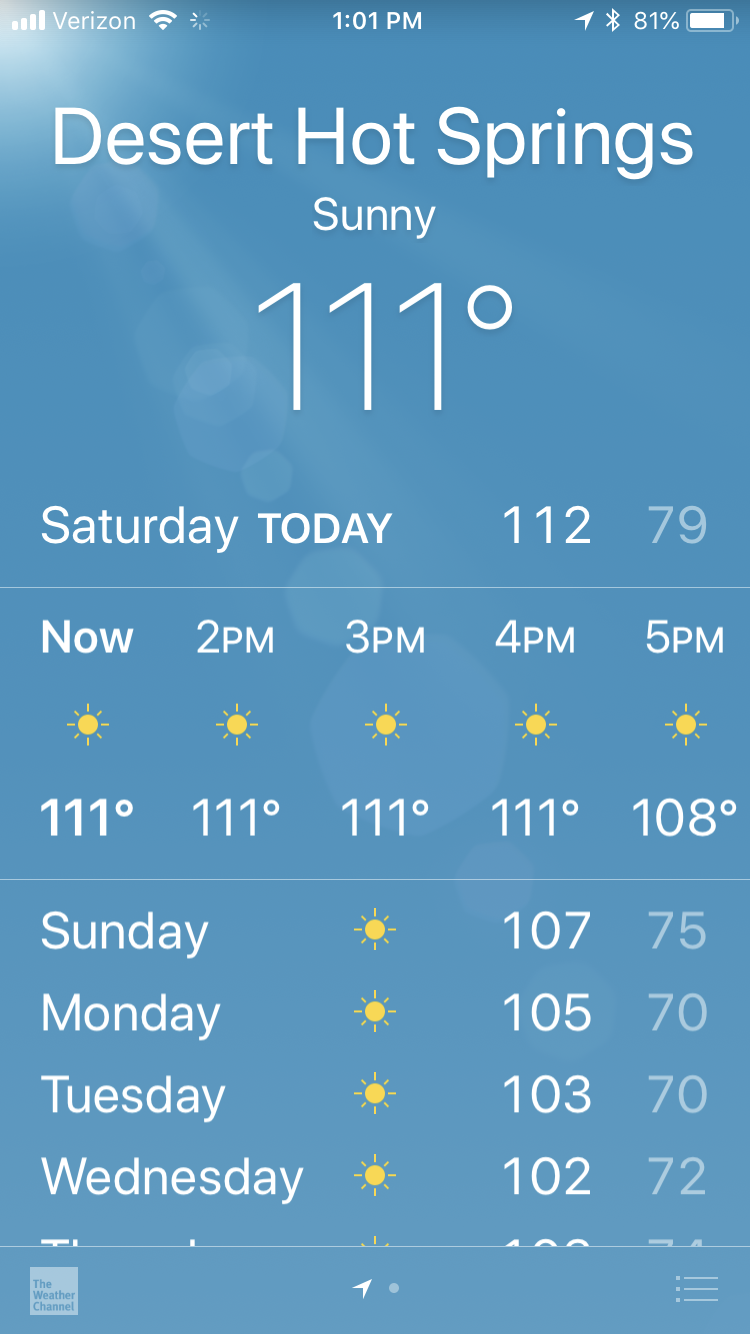Viewport: 750px width, 1334px height.
Task: Open the city list menu
Action: pos(697,1289)
